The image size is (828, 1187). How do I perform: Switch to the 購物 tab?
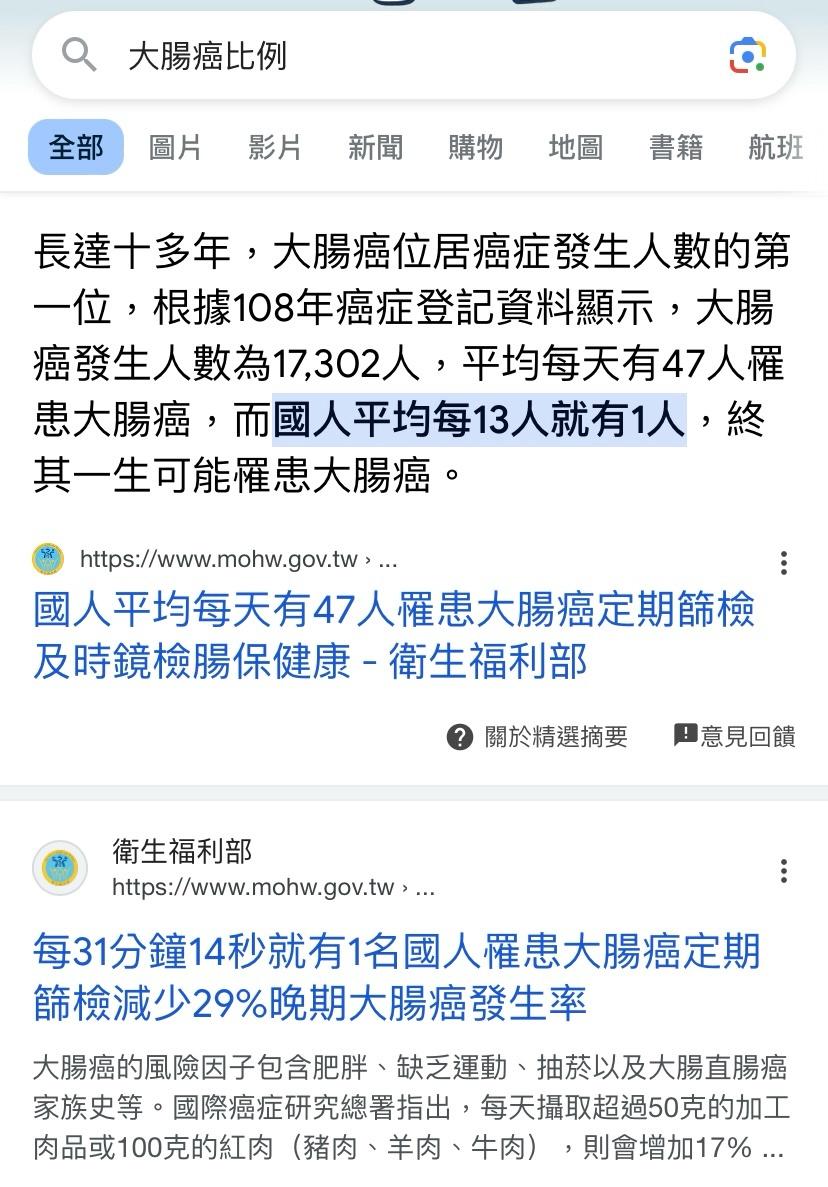tap(475, 148)
